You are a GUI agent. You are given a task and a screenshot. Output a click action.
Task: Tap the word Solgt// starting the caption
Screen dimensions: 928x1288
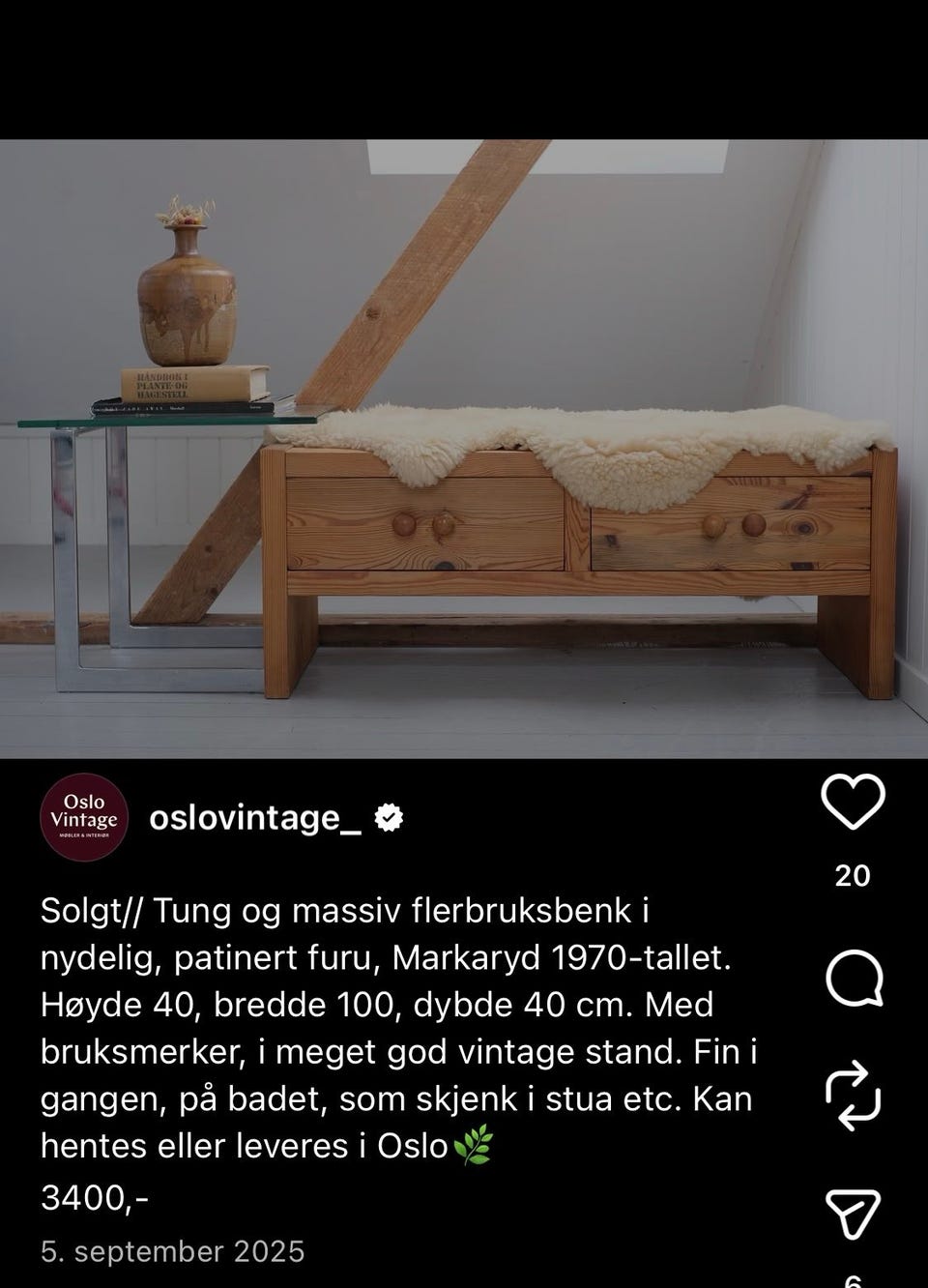pos(92,909)
